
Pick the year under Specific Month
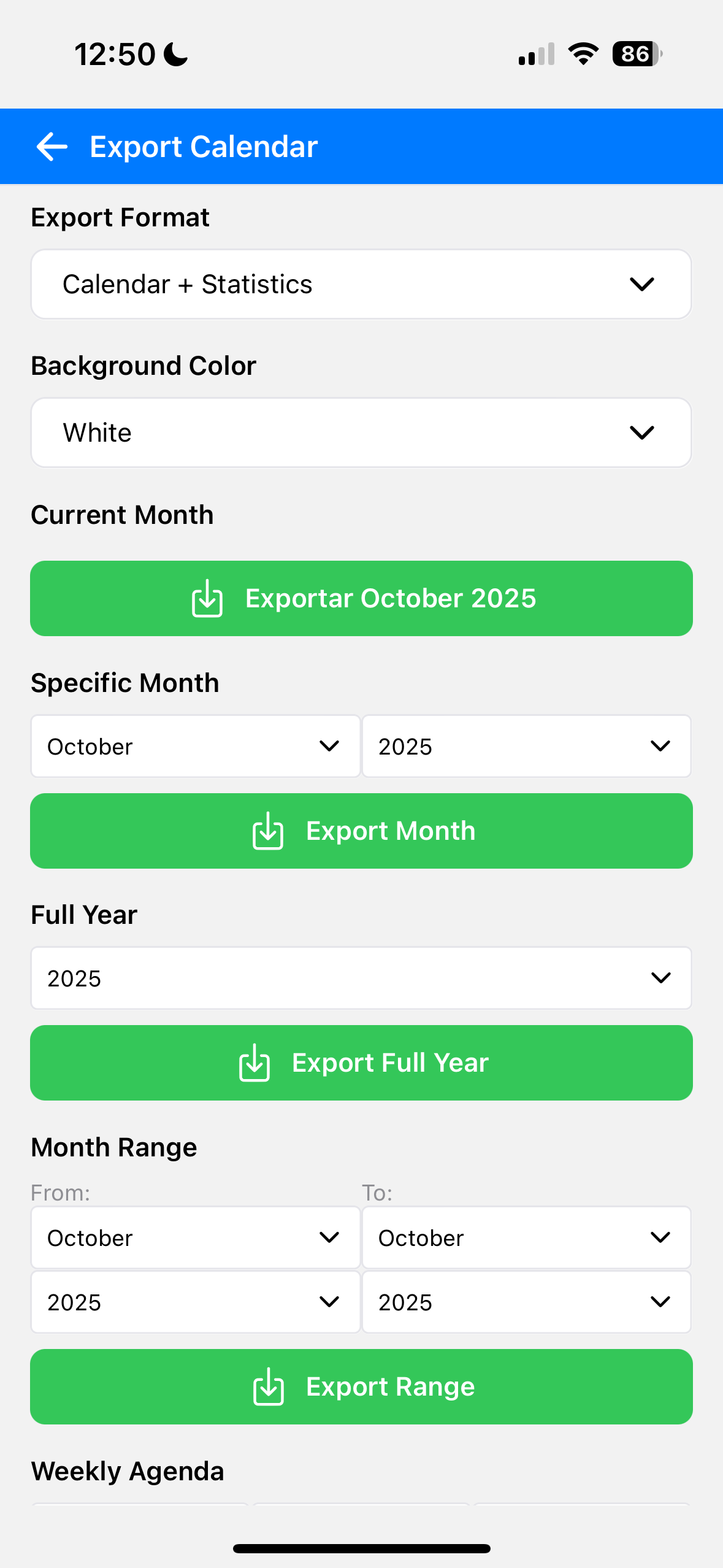point(527,746)
